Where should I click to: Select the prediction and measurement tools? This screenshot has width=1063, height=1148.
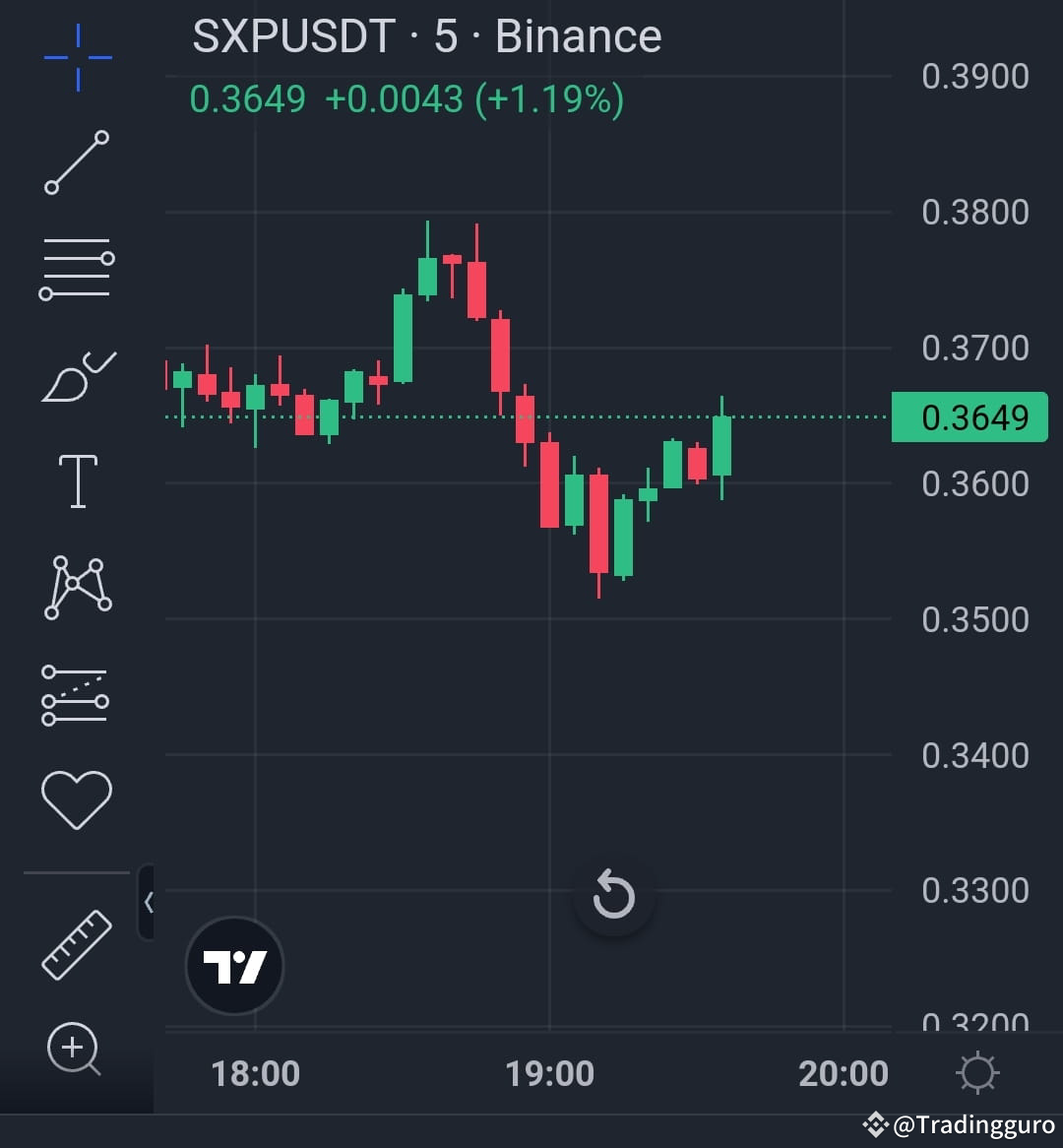click(x=76, y=694)
